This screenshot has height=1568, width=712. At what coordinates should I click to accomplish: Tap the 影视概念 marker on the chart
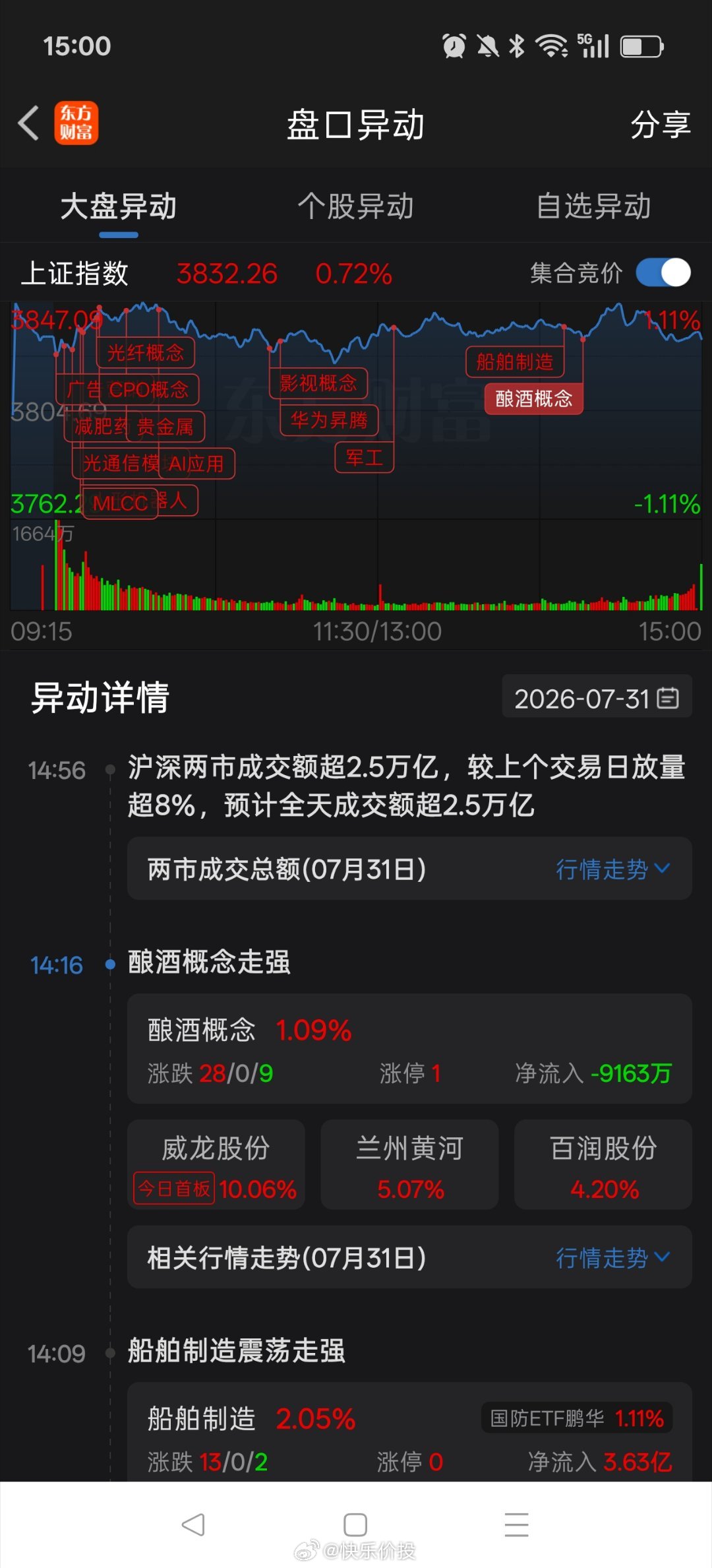coord(318,383)
